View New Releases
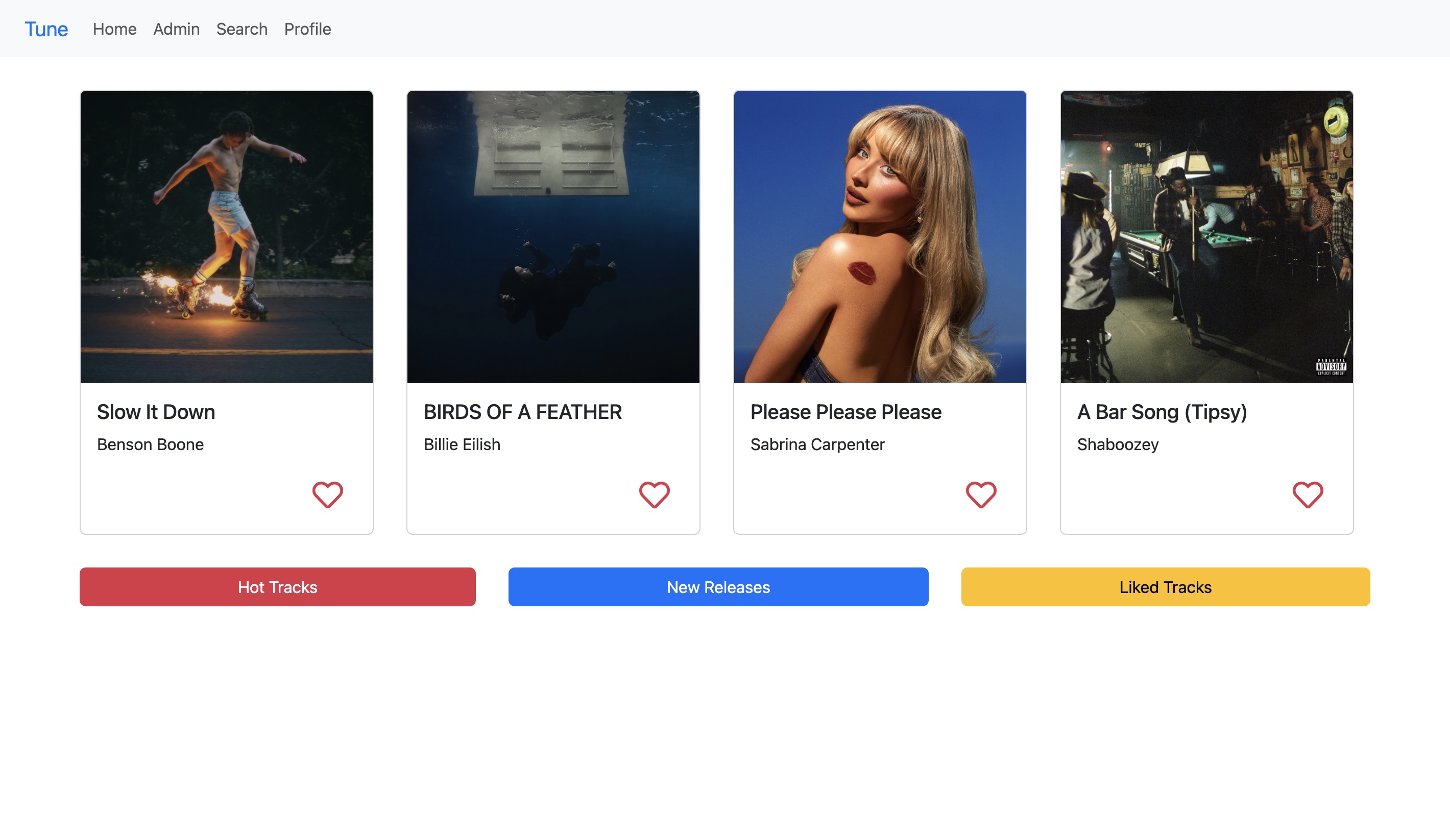Viewport: 1450px width, 840px height. (718, 587)
